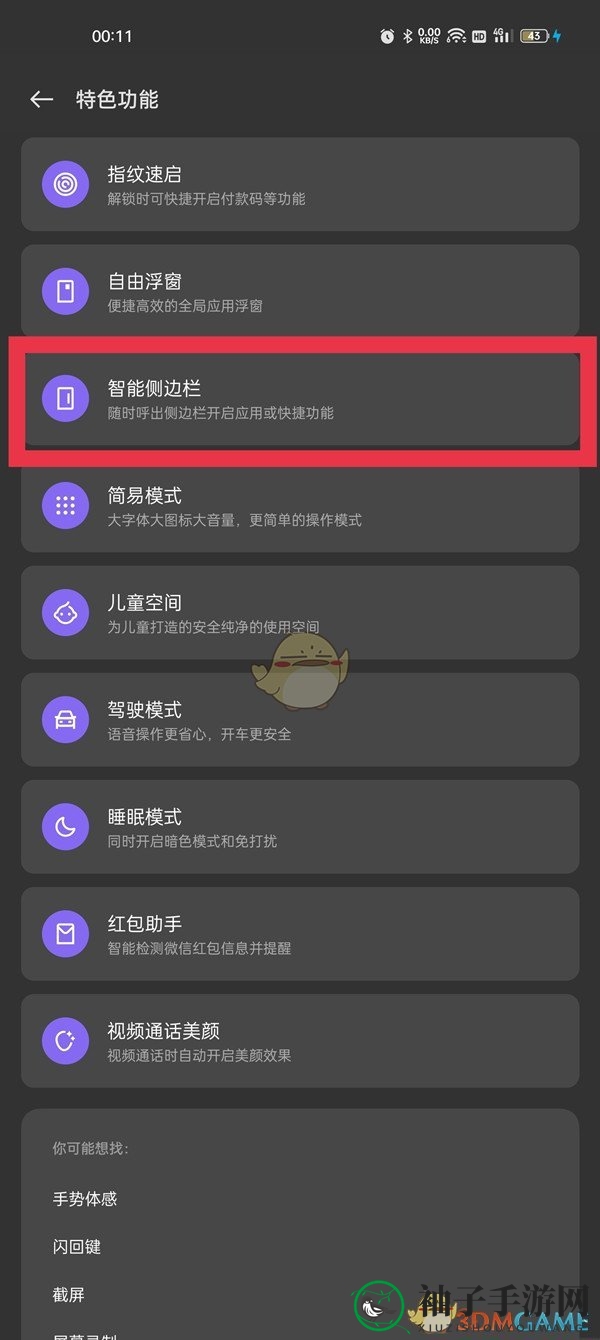The image size is (600, 1340).
Task: Open 智能侧边栏 settings
Action: coord(300,398)
